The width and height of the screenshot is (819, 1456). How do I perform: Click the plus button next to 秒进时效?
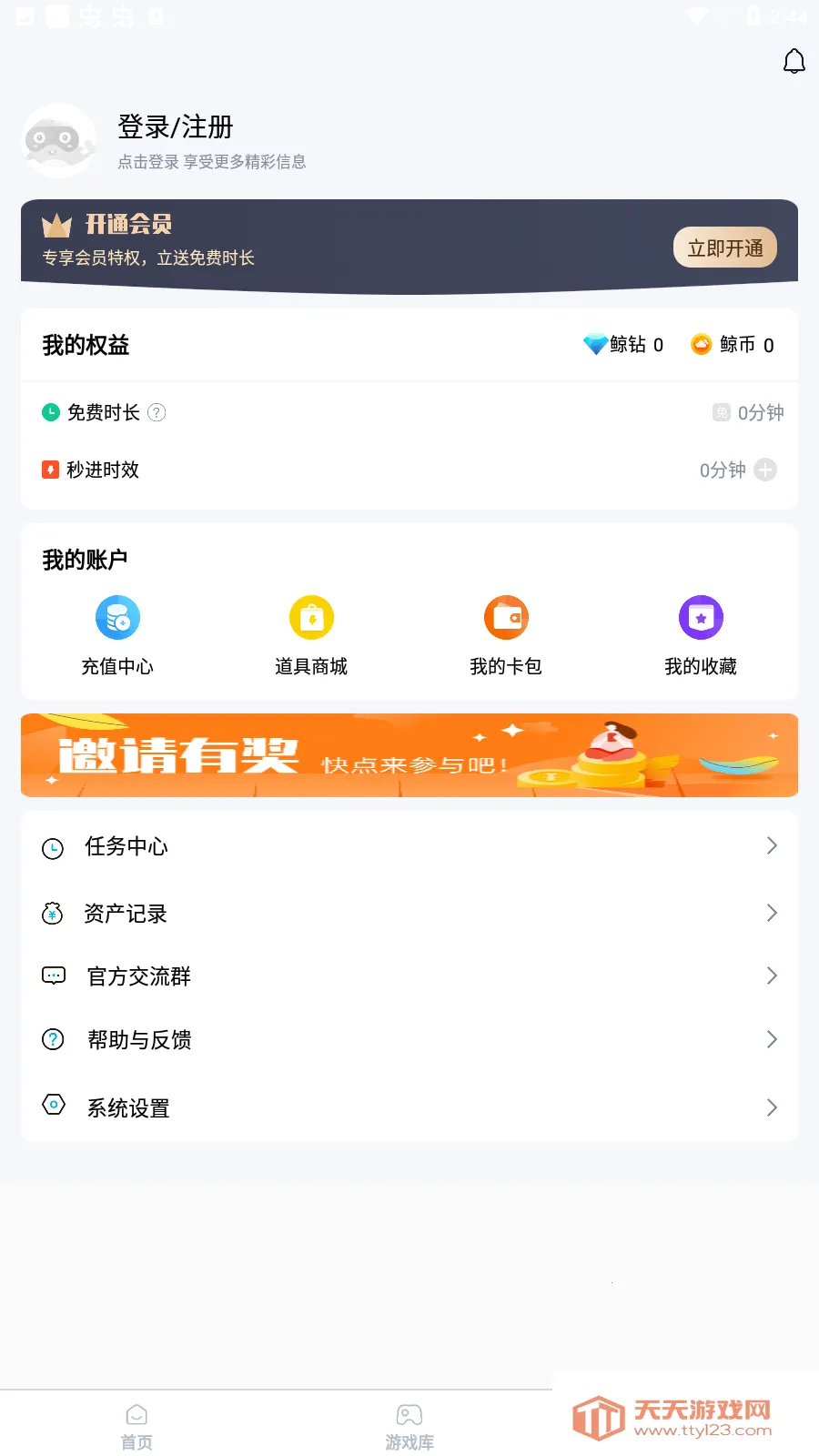[765, 470]
